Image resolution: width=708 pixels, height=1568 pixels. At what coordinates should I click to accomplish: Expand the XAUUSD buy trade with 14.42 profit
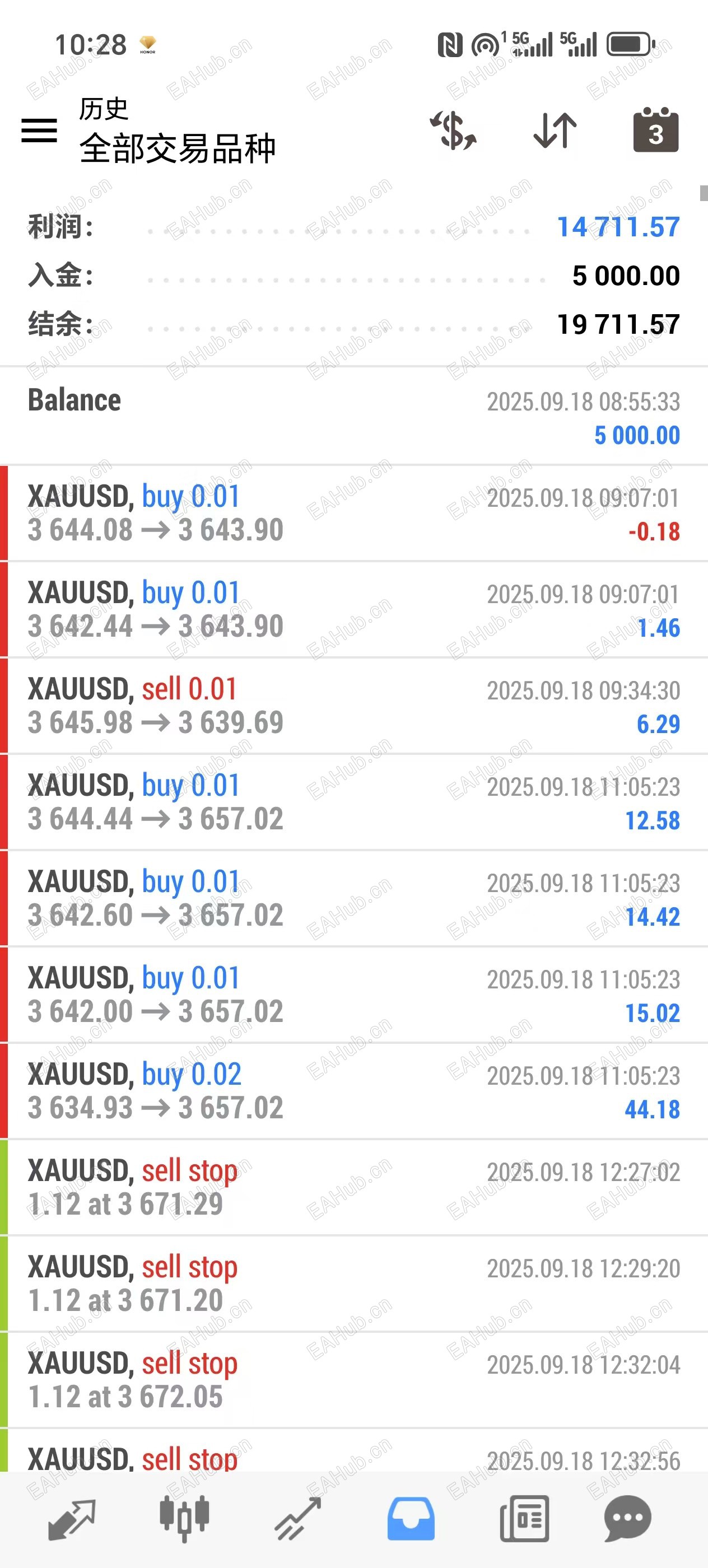click(x=353, y=898)
